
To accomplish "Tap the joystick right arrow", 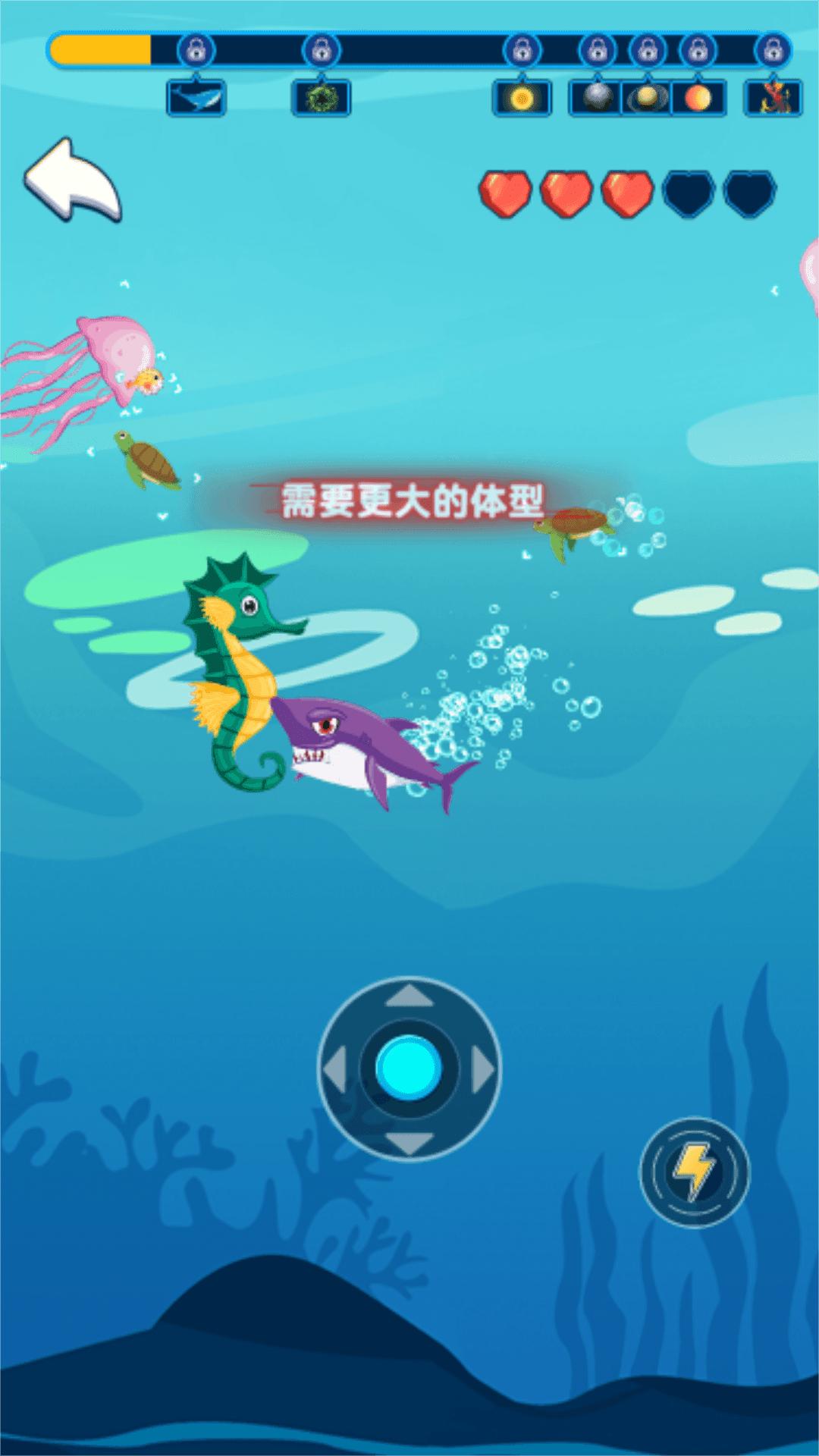I will 483,1069.
